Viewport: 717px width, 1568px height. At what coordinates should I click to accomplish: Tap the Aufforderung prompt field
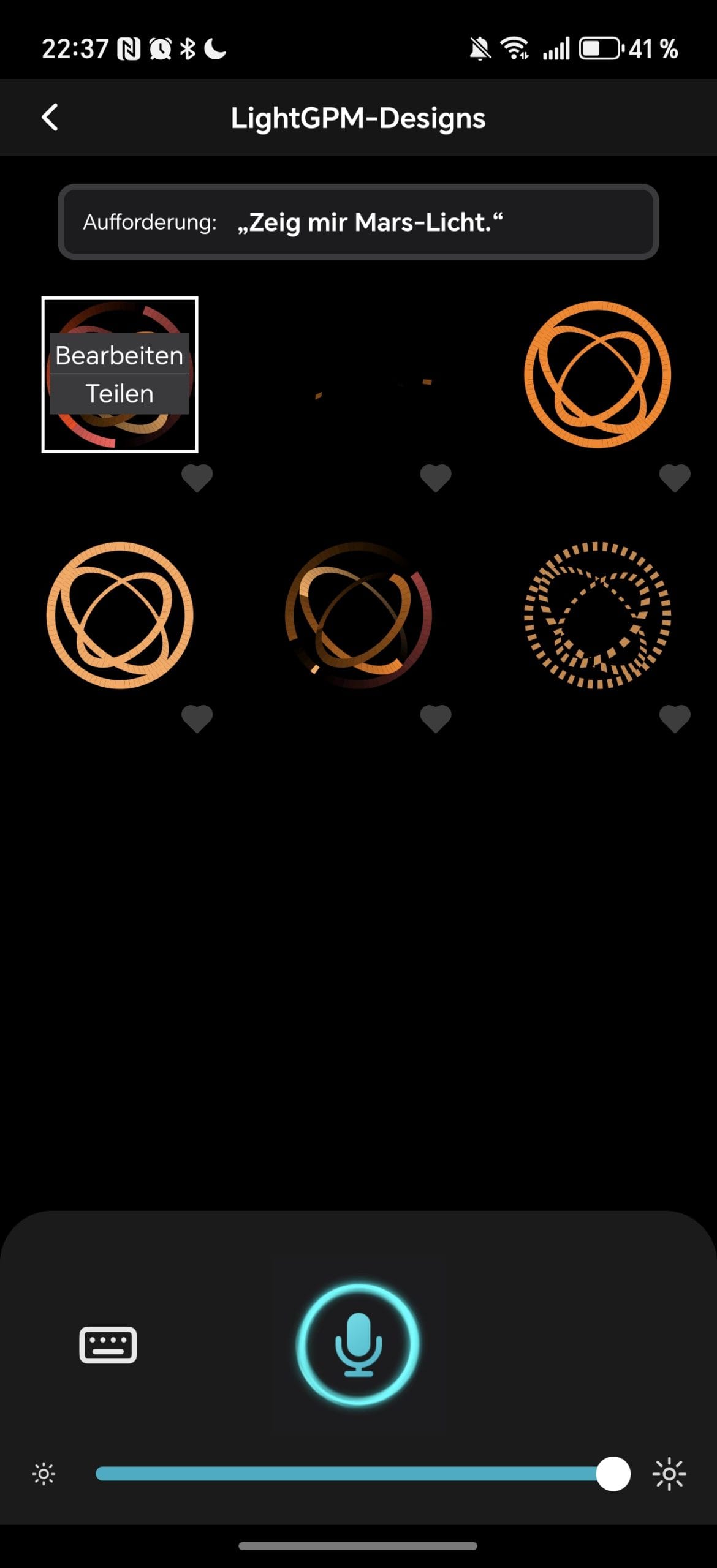[358, 222]
